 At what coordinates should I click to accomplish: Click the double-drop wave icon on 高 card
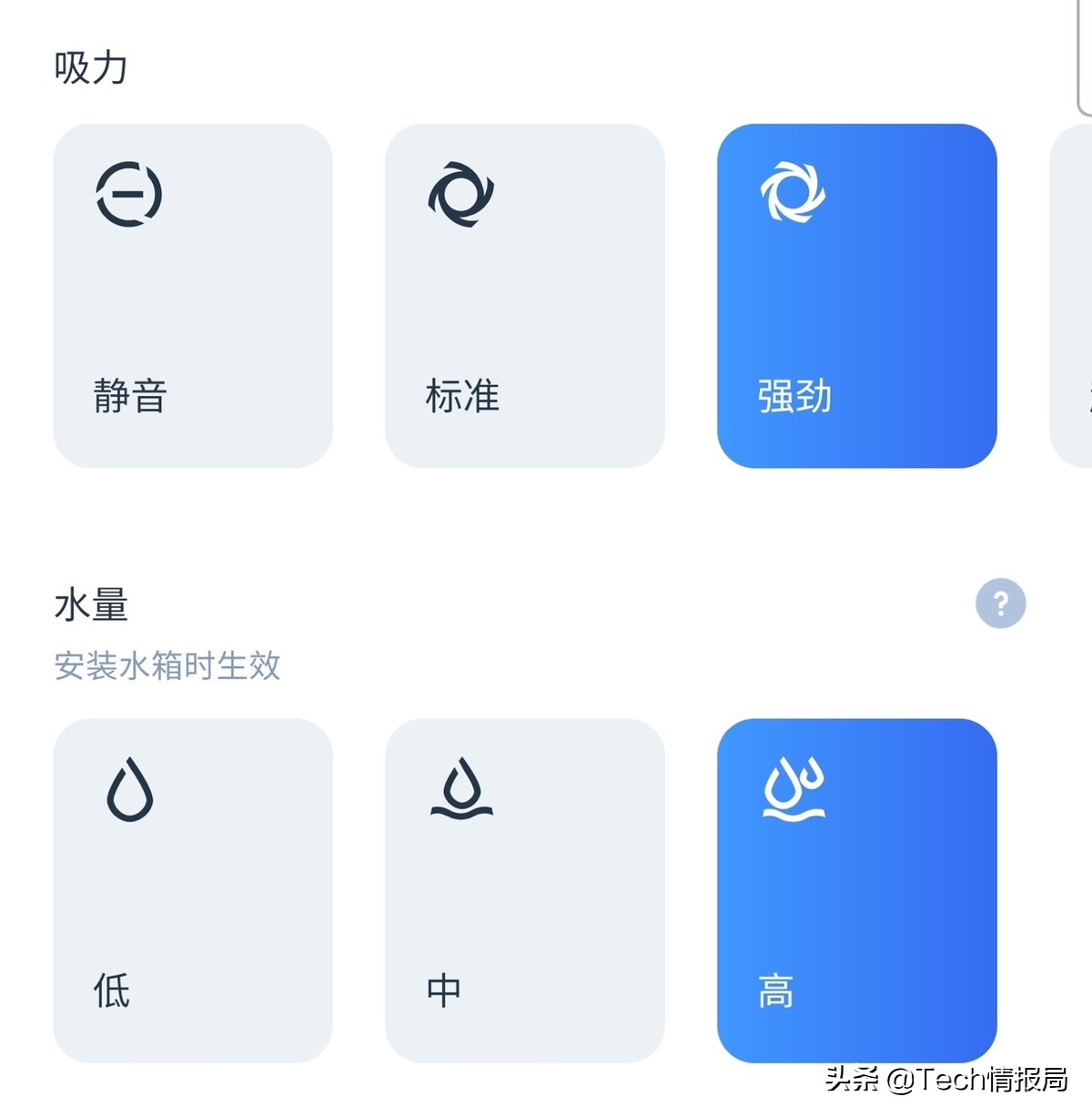pos(793,790)
